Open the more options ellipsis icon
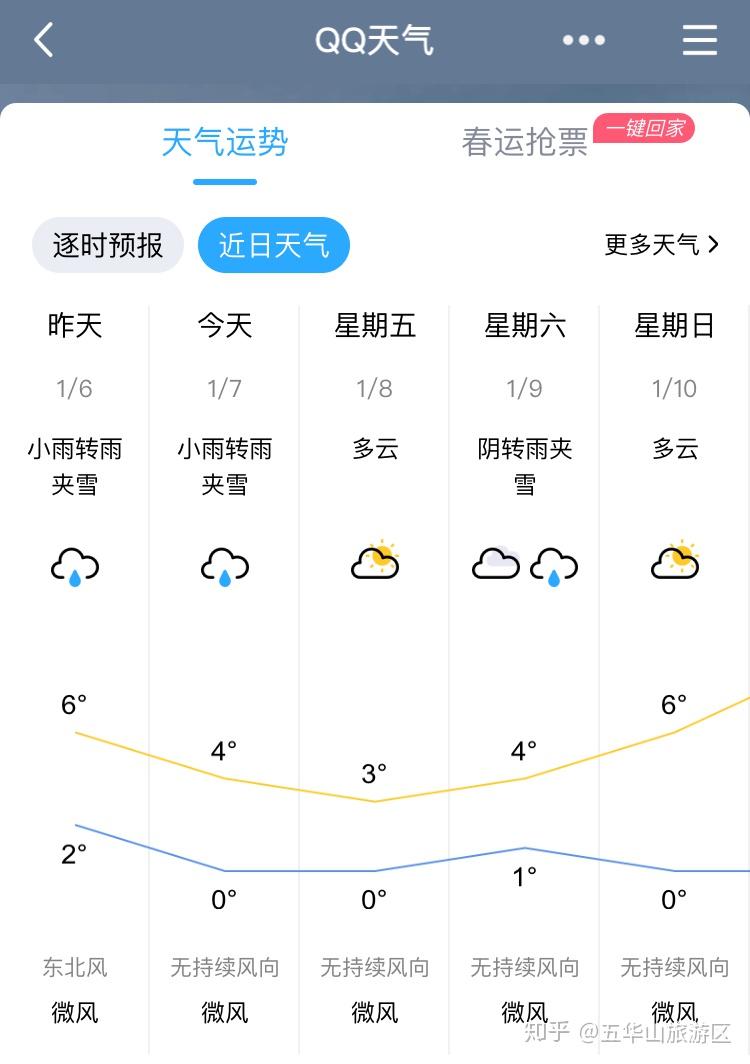Image resolution: width=750 pixels, height=1064 pixels. [x=583, y=40]
